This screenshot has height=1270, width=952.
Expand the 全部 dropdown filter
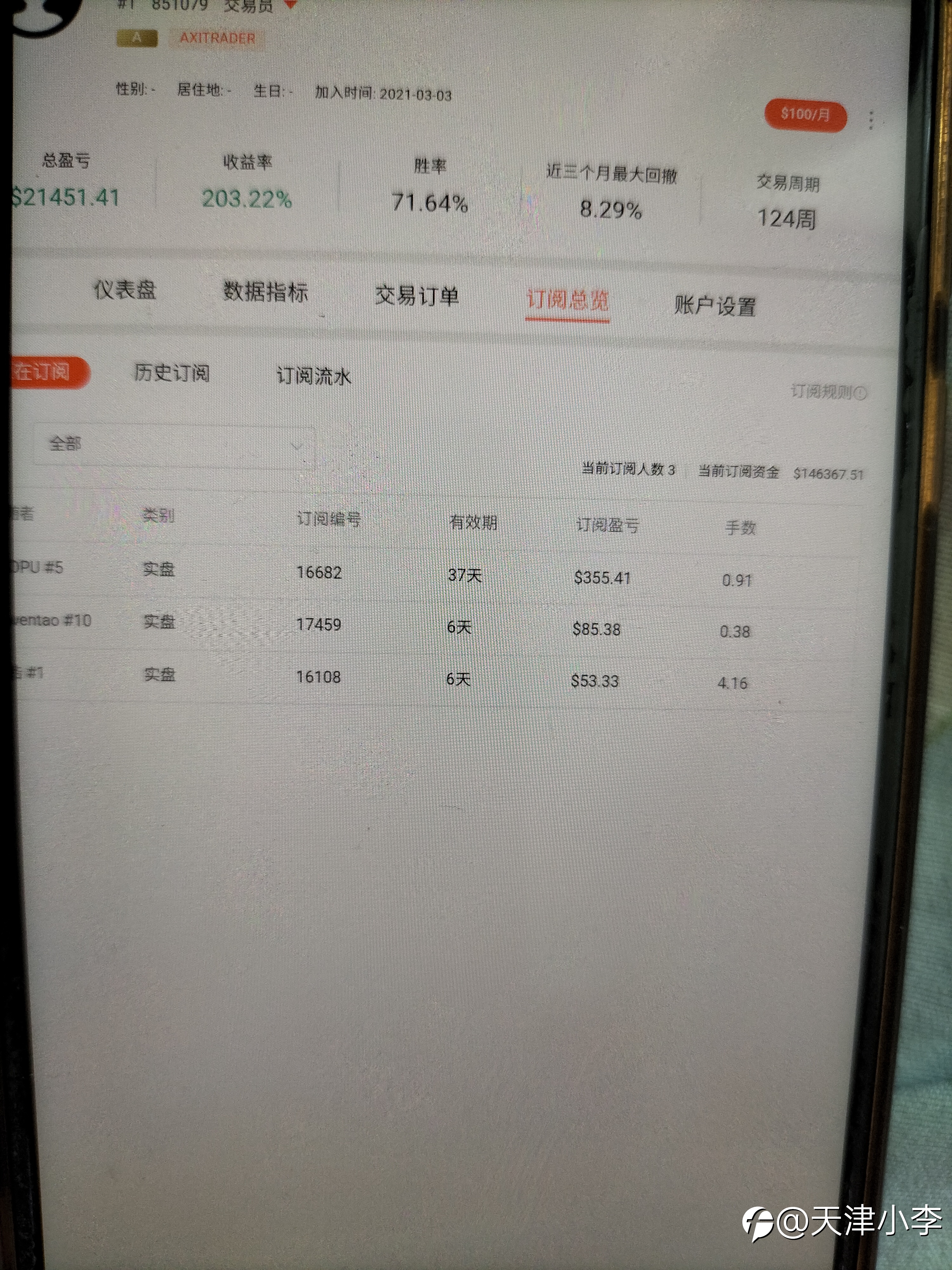(x=174, y=445)
